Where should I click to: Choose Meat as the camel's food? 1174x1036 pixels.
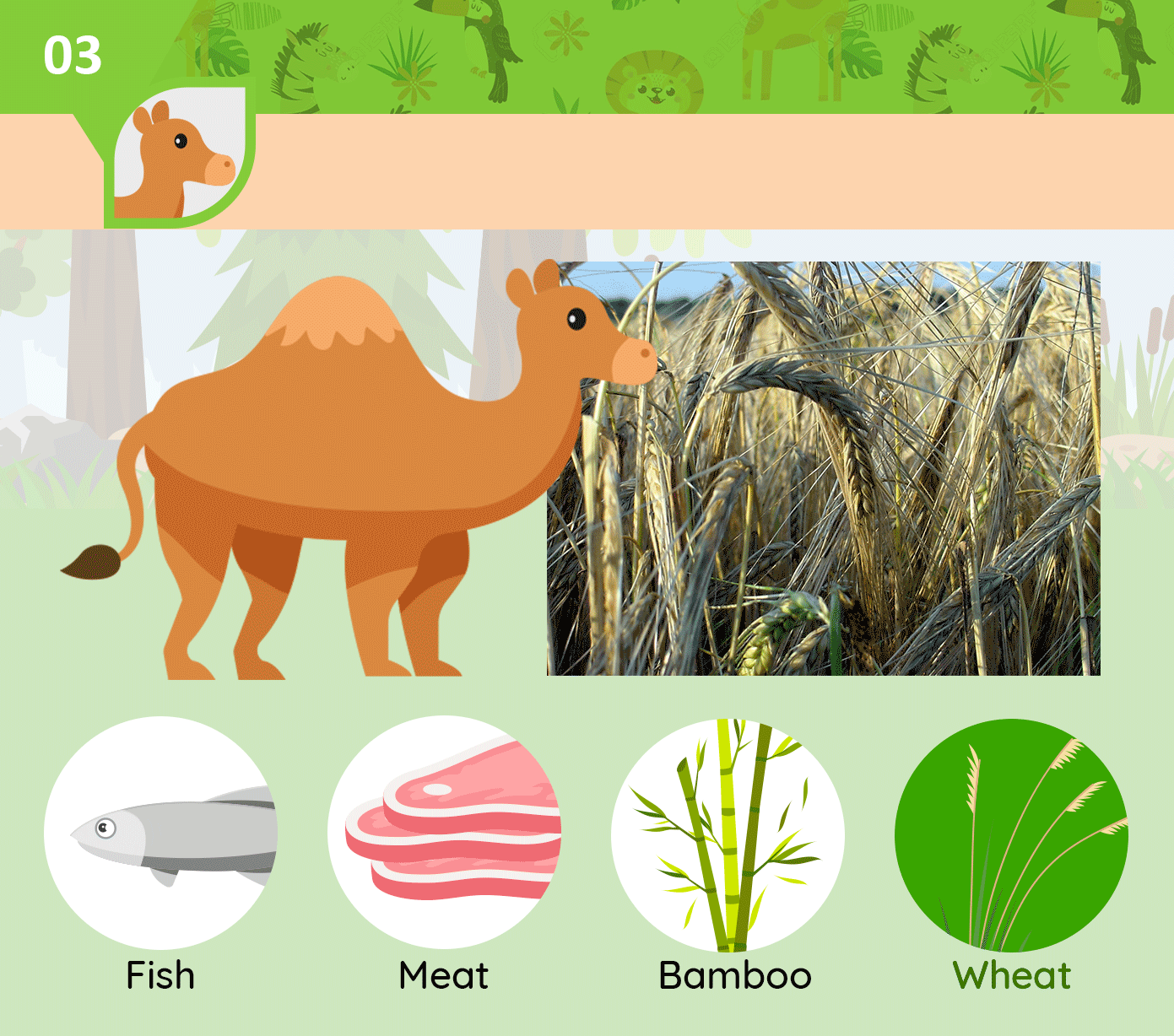click(x=445, y=834)
